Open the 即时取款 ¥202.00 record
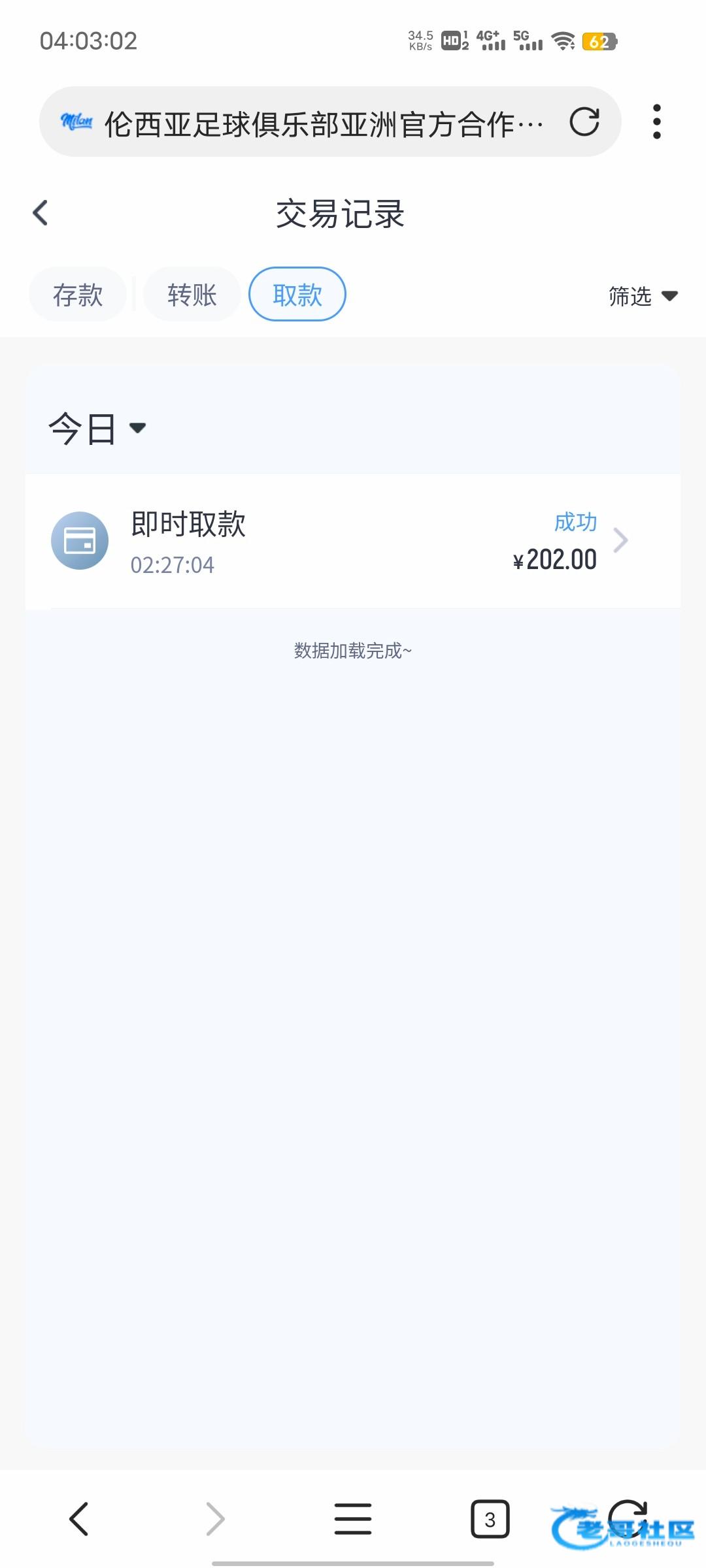The height and width of the screenshot is (1568, 706). pyautogui.click(x=353, y=541)
